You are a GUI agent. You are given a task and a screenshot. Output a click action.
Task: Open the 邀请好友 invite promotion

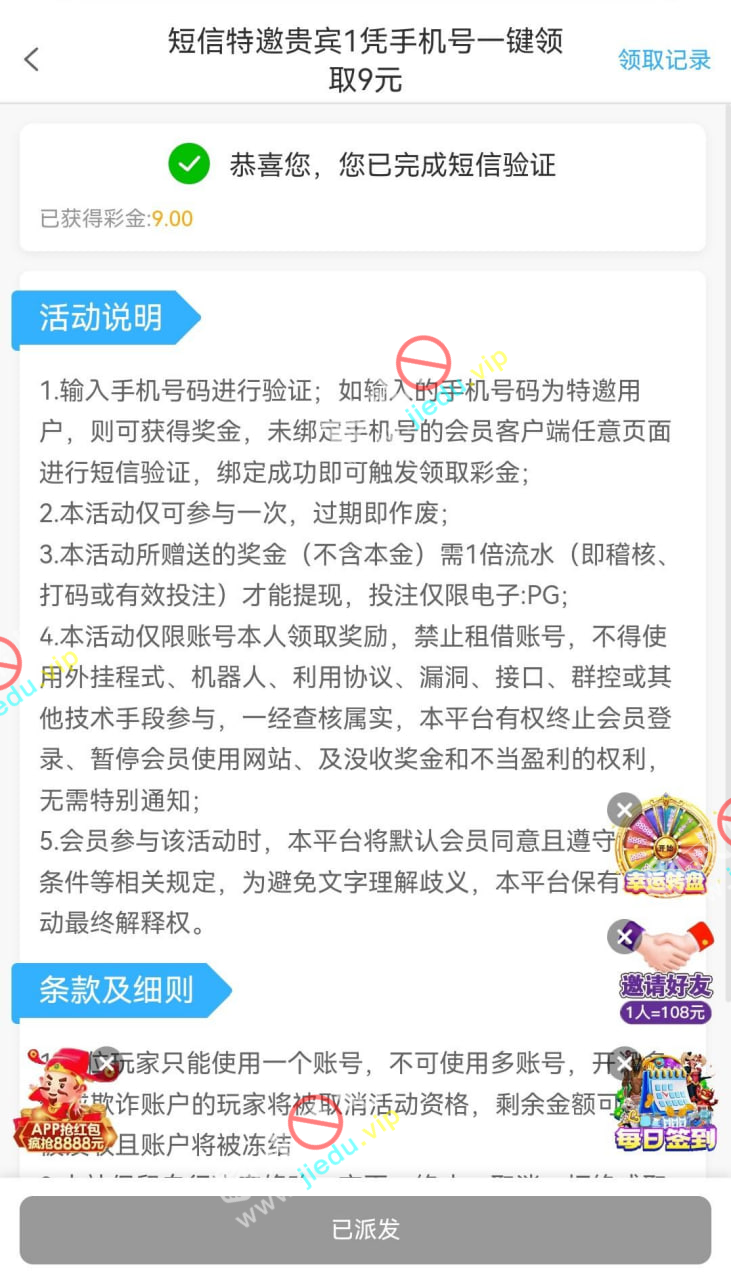coord(667,975)
